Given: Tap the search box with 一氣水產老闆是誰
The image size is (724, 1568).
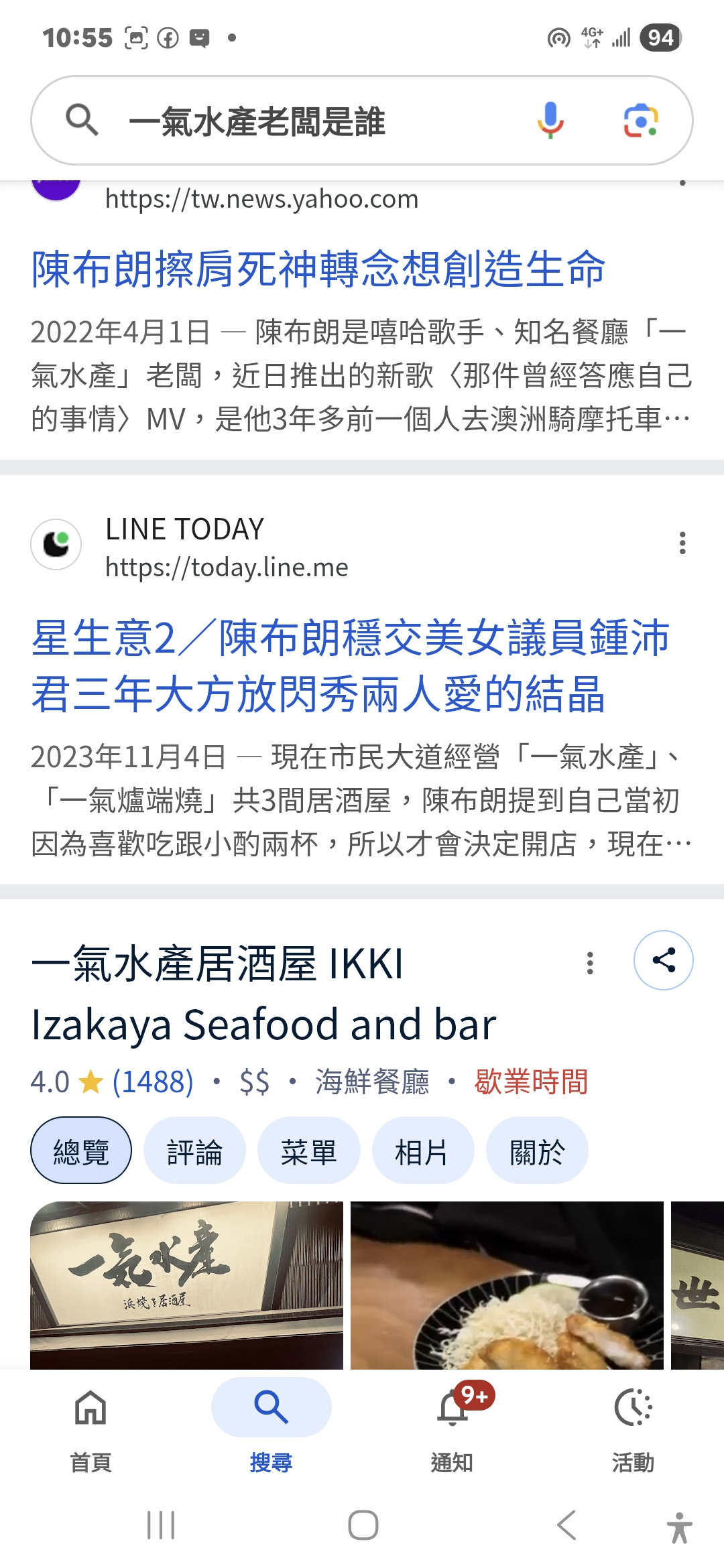Looking at the screenshot, I should (x=302, y=121).
